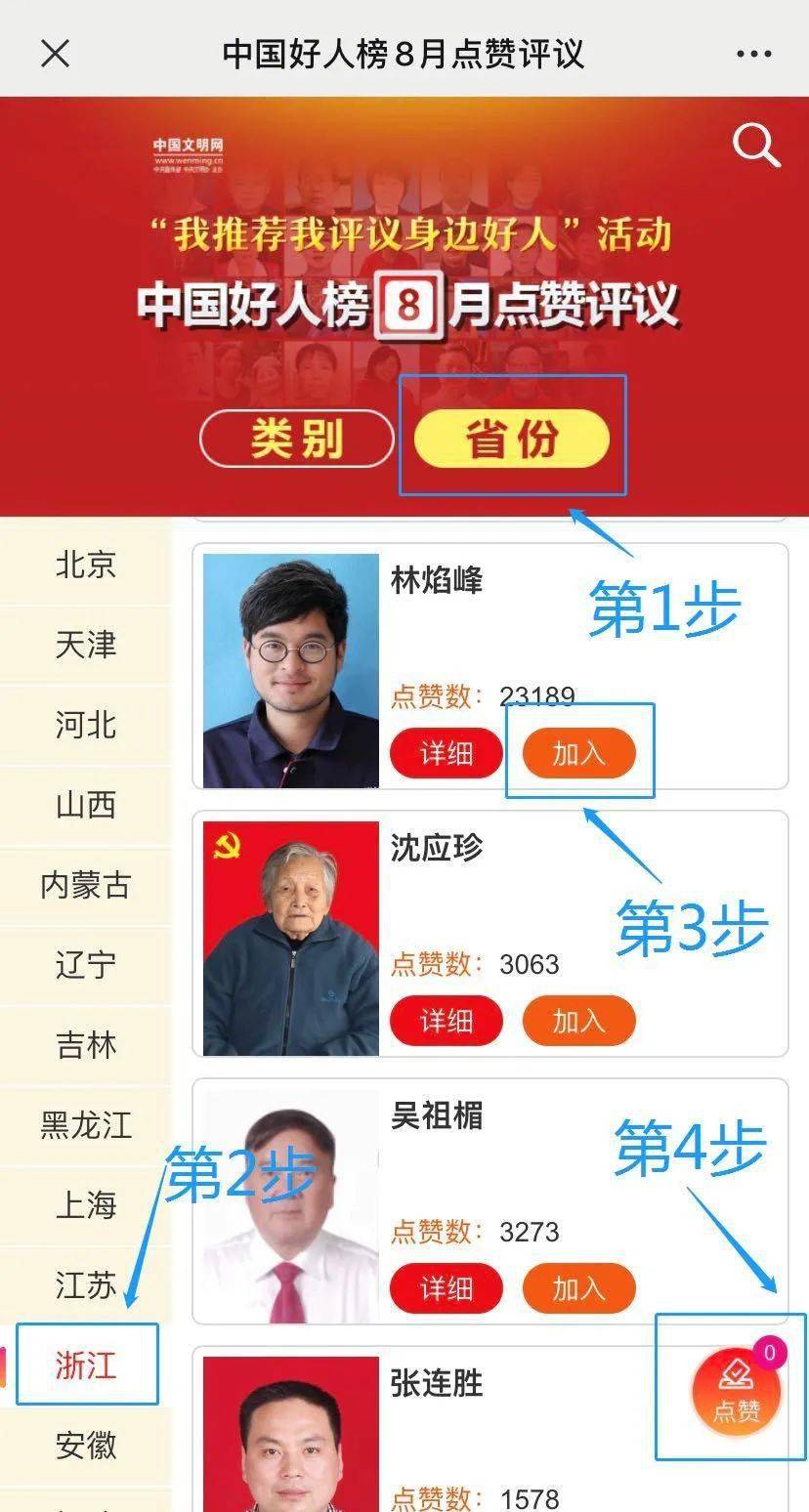
Task: Open the three-dot overflow menu
Action: [x=753, y=54]
